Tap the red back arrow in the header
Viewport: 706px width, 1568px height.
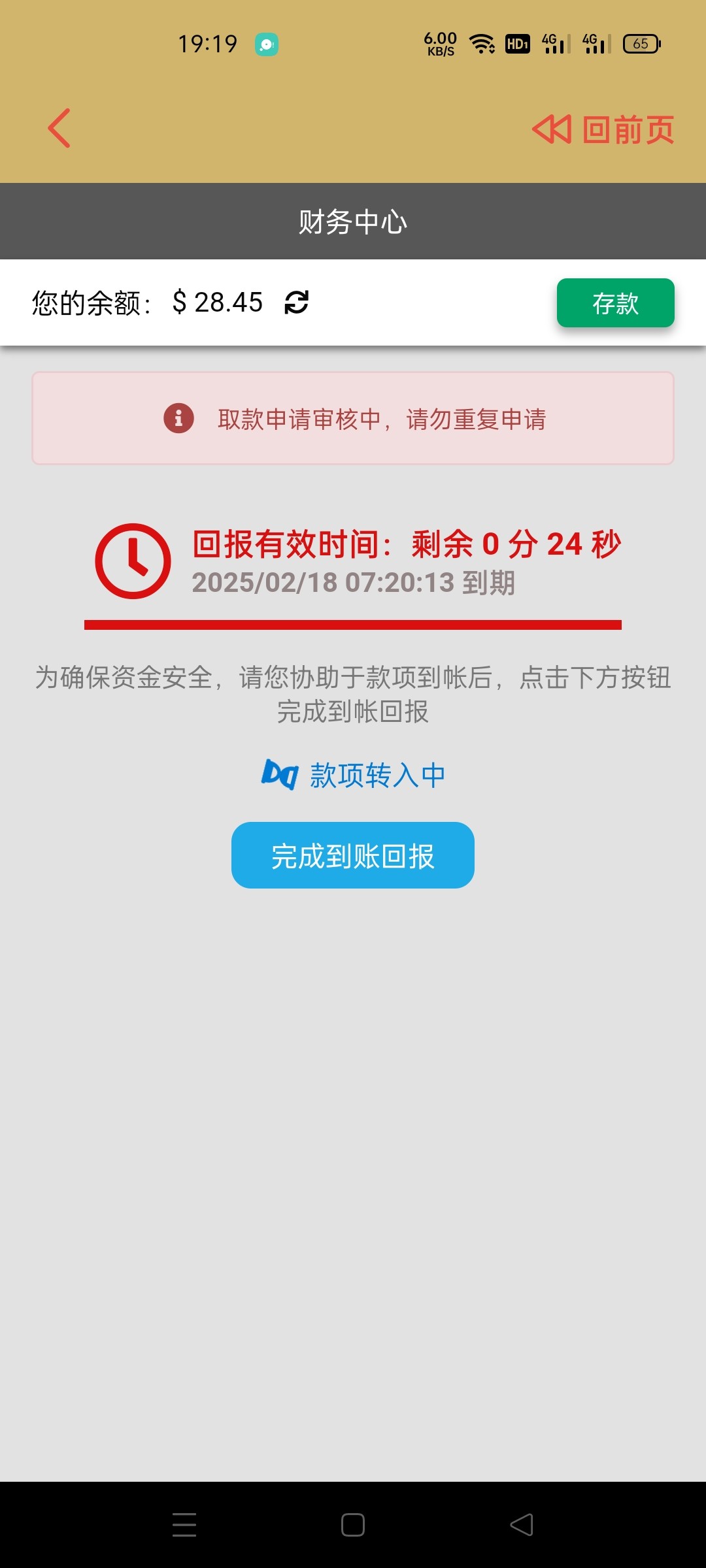59,128
